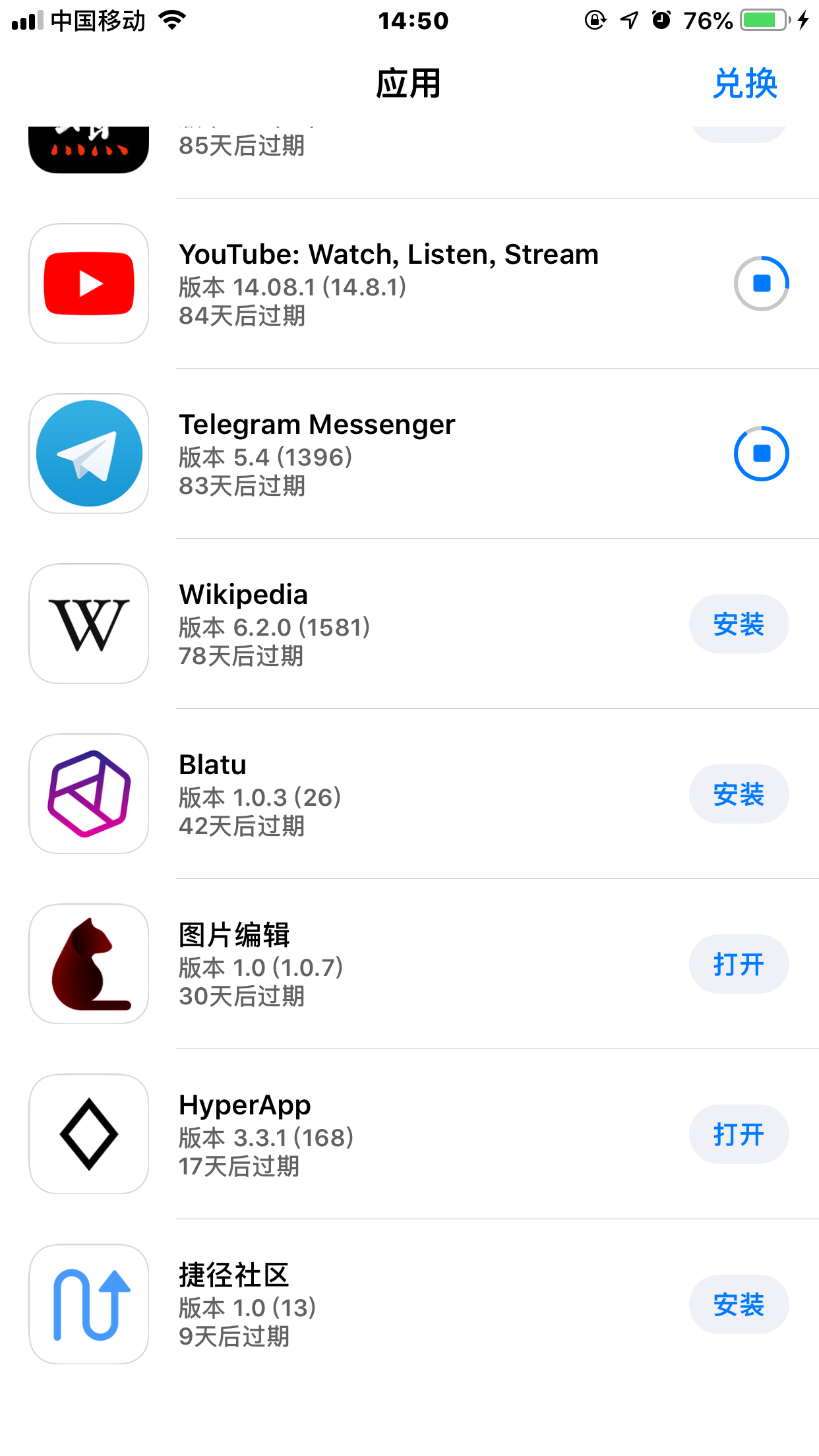This screenshot has width=819, height=1456.
Task: Select the HyperApp diamond icon
Action: pos(89,1134)
